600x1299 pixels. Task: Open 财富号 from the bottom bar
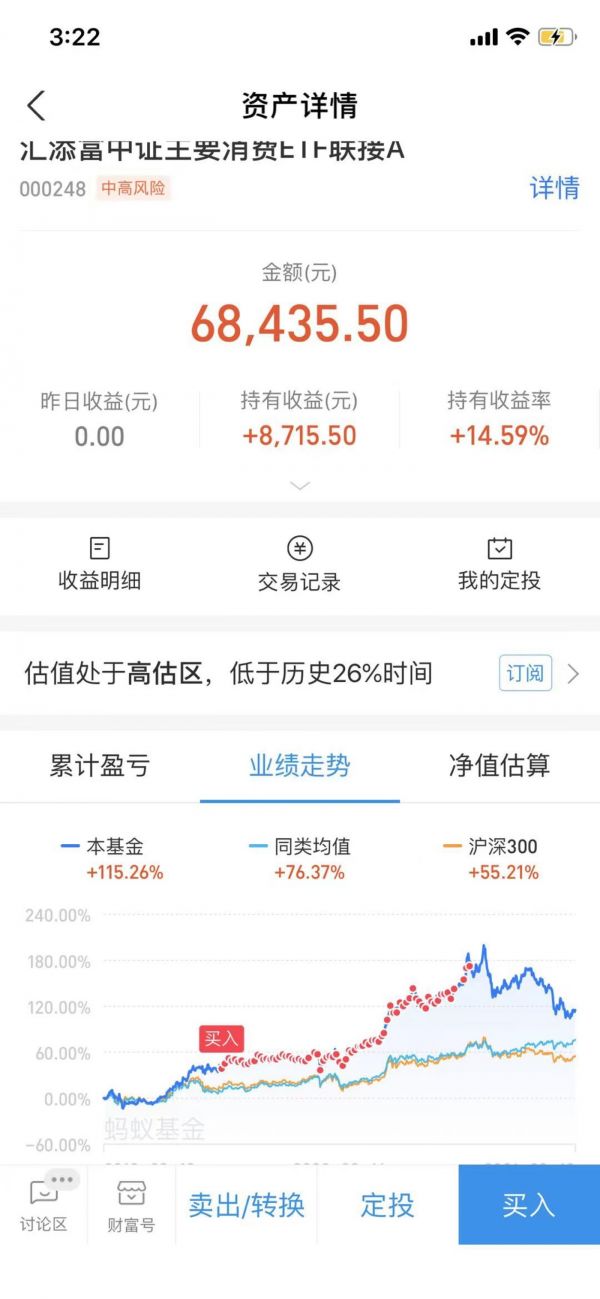[131, 1205]
